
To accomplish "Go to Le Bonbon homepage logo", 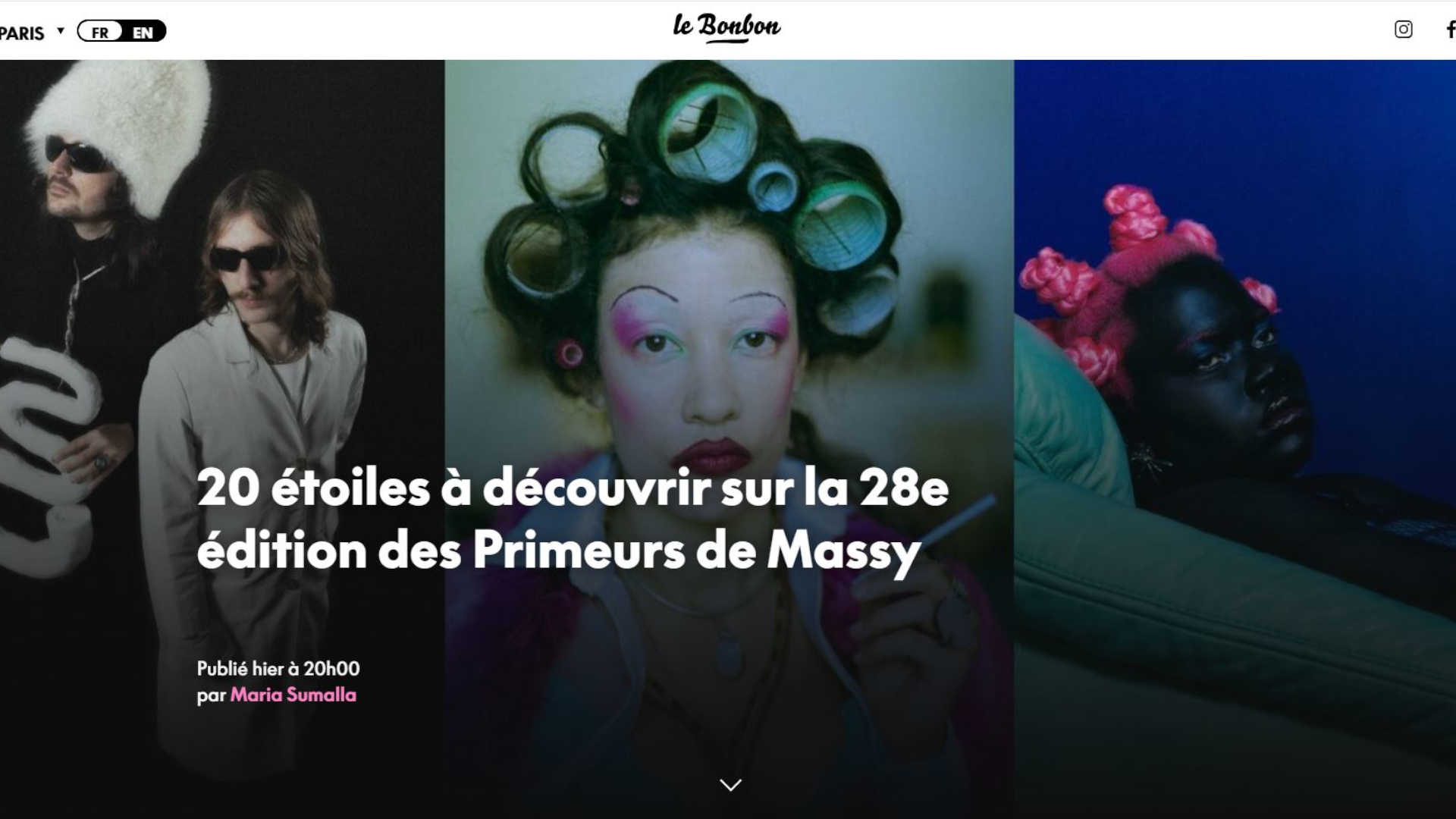I will click(x=726, y=27).
